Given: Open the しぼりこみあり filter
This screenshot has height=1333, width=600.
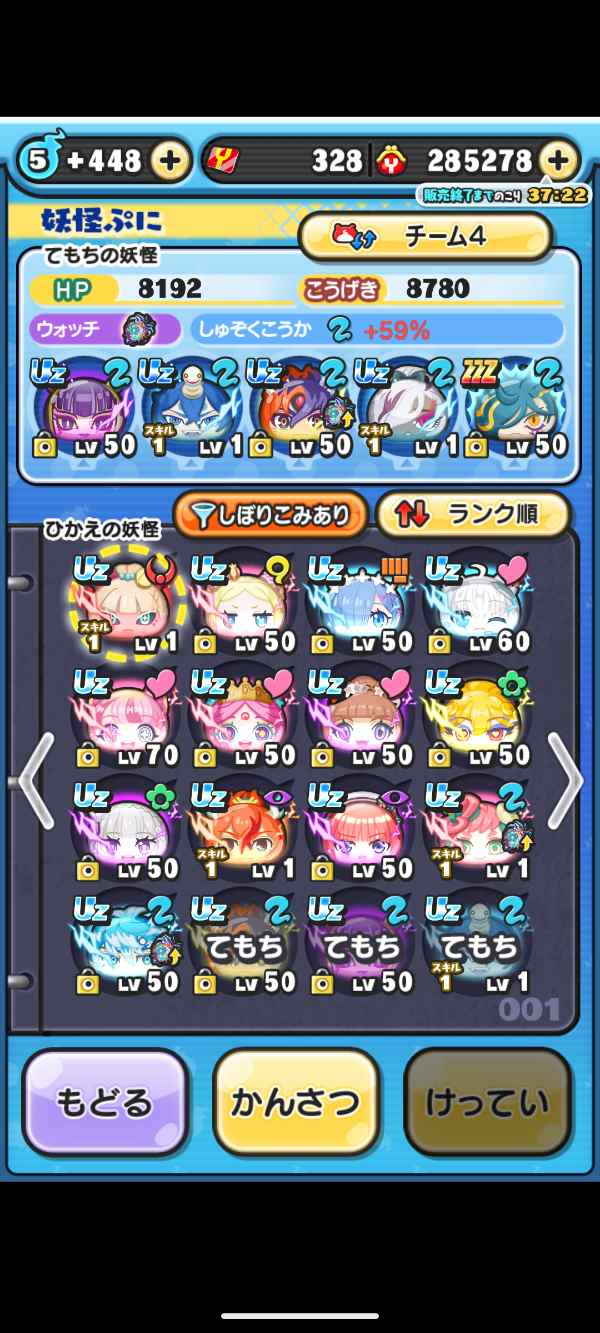Looking at the screenshot, I should pyautogui.click(x=271, y=515).
